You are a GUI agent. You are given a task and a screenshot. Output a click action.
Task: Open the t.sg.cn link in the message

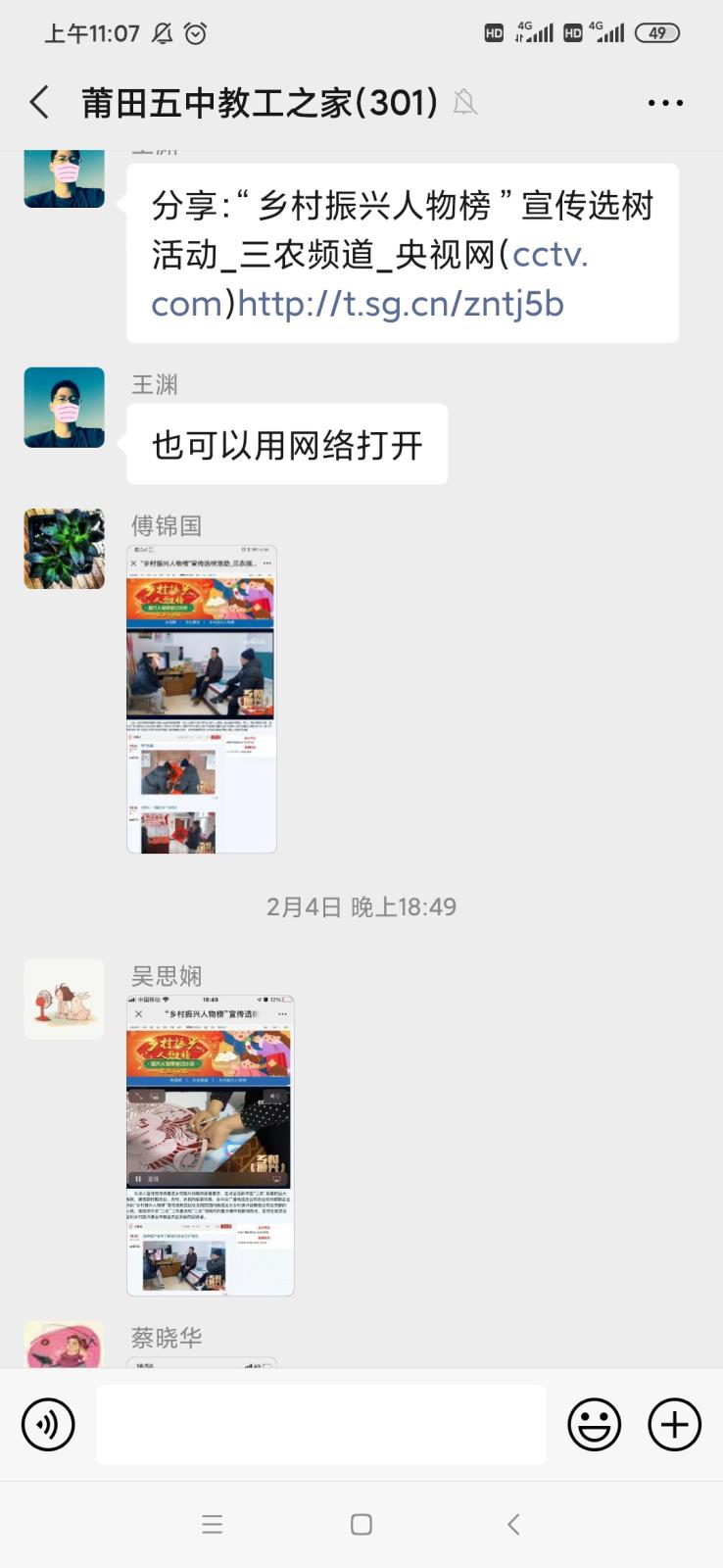pos(401,304)
